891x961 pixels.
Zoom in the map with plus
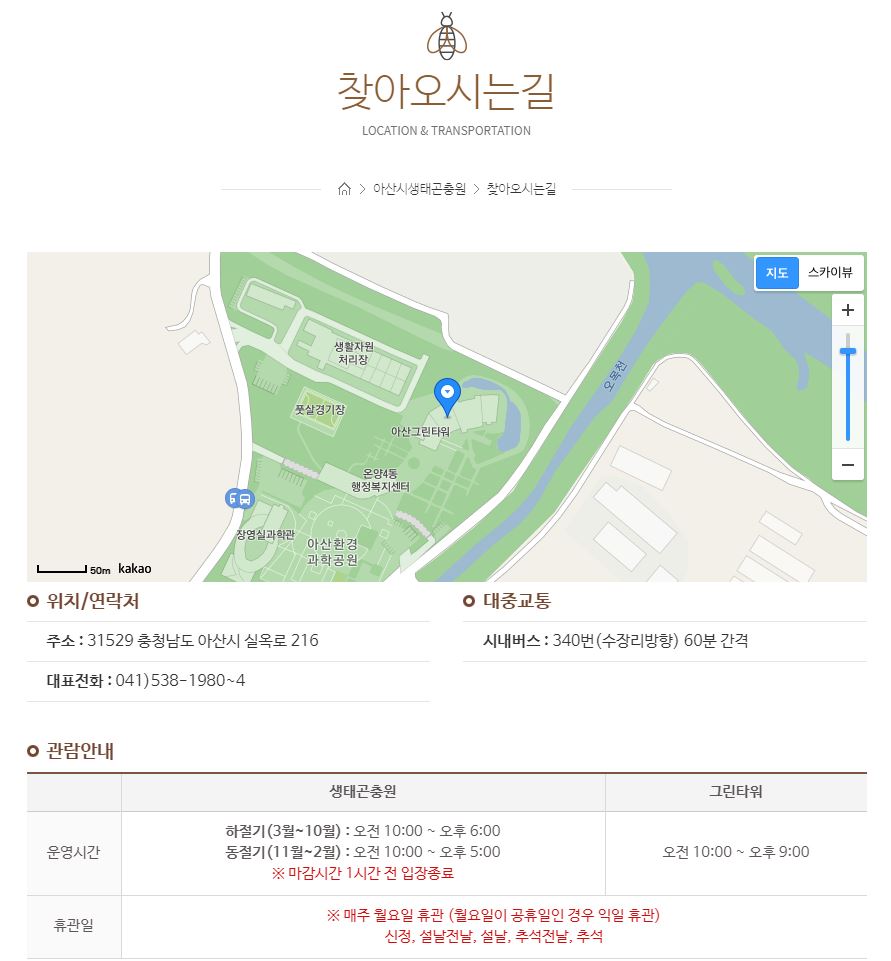[x=847, y=310]
